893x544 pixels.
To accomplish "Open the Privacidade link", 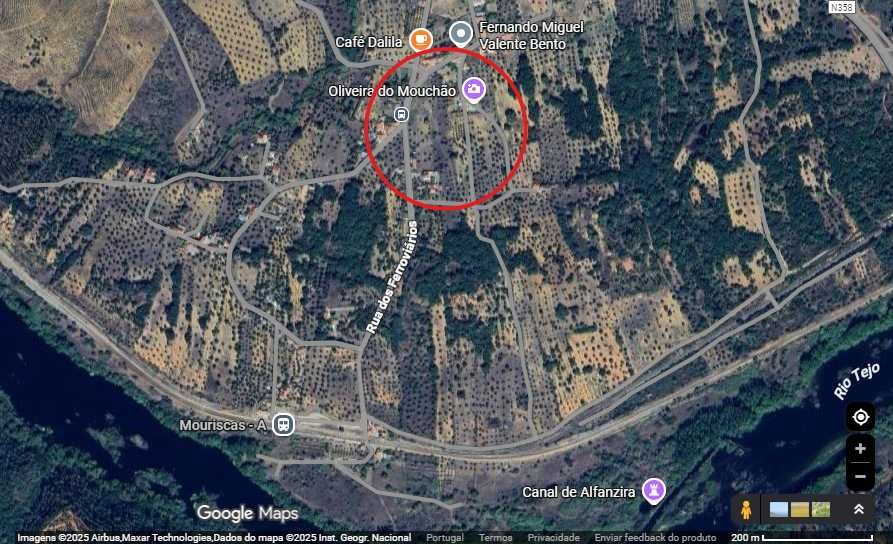I will [x=553, y=538].
